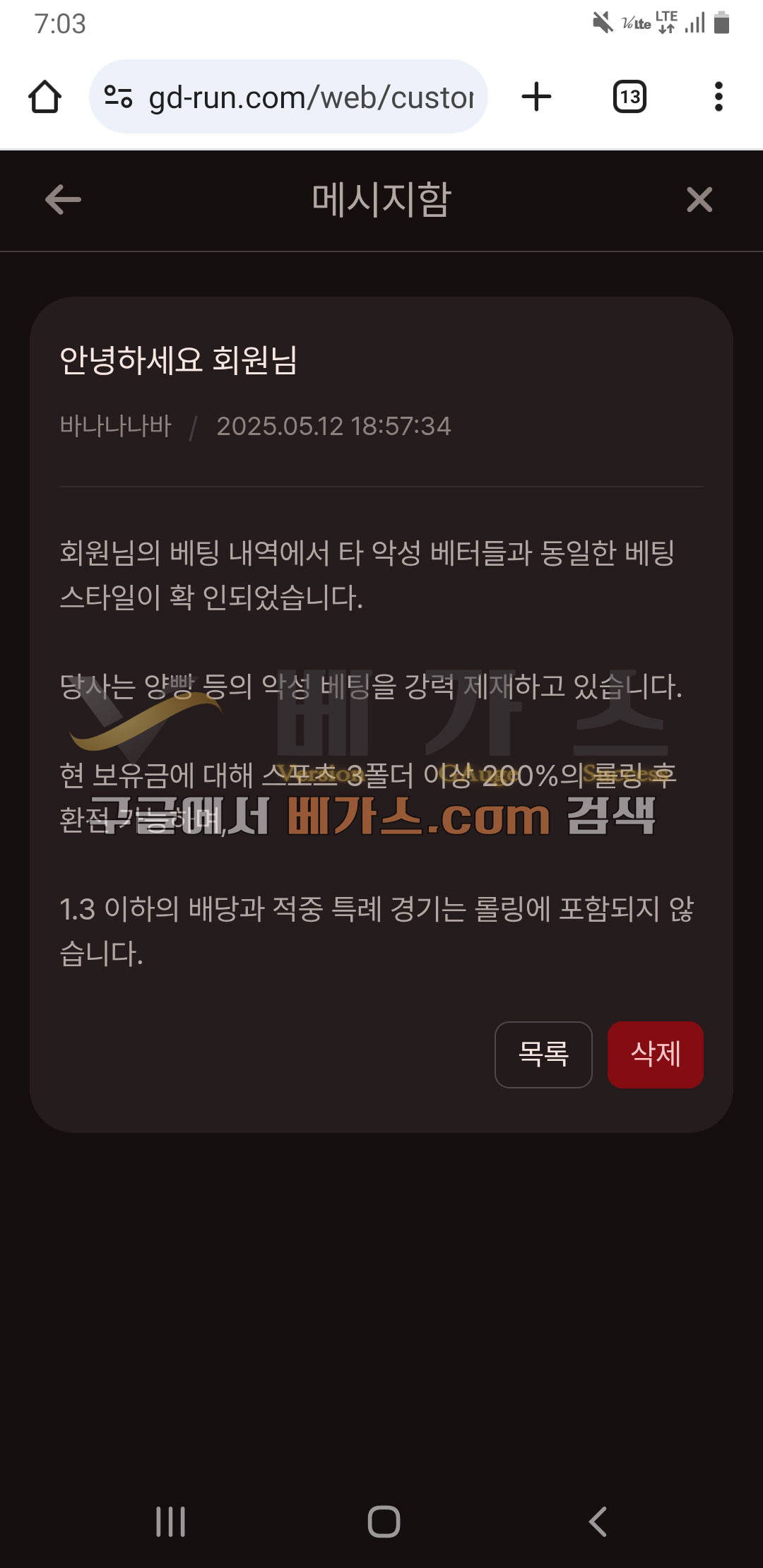Image resolution: width=763 pixels, height=1568 pixels.
Task: Open the browser home page
Action: tap(45, 97)
